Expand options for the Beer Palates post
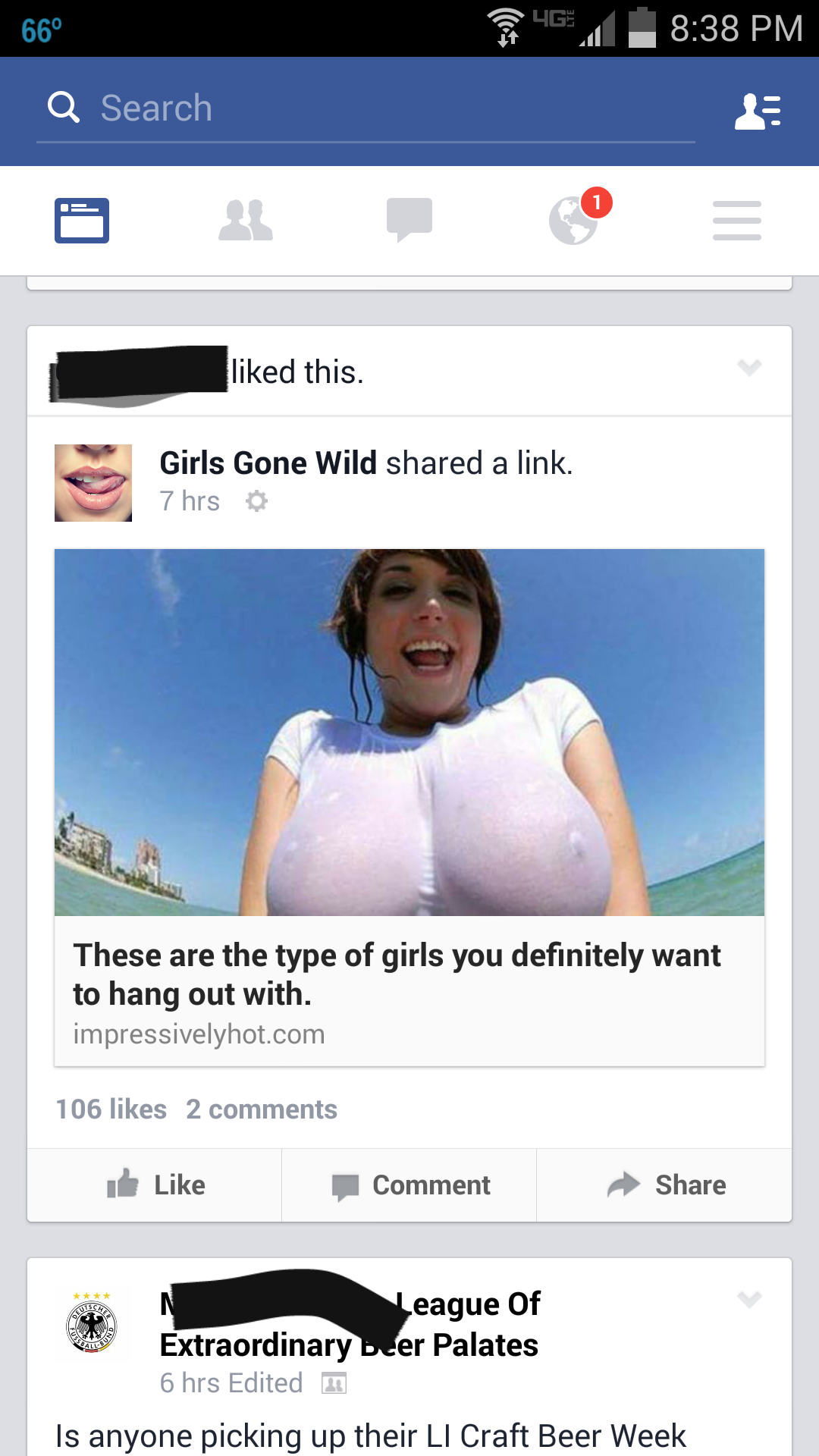 coord(749,1299)
